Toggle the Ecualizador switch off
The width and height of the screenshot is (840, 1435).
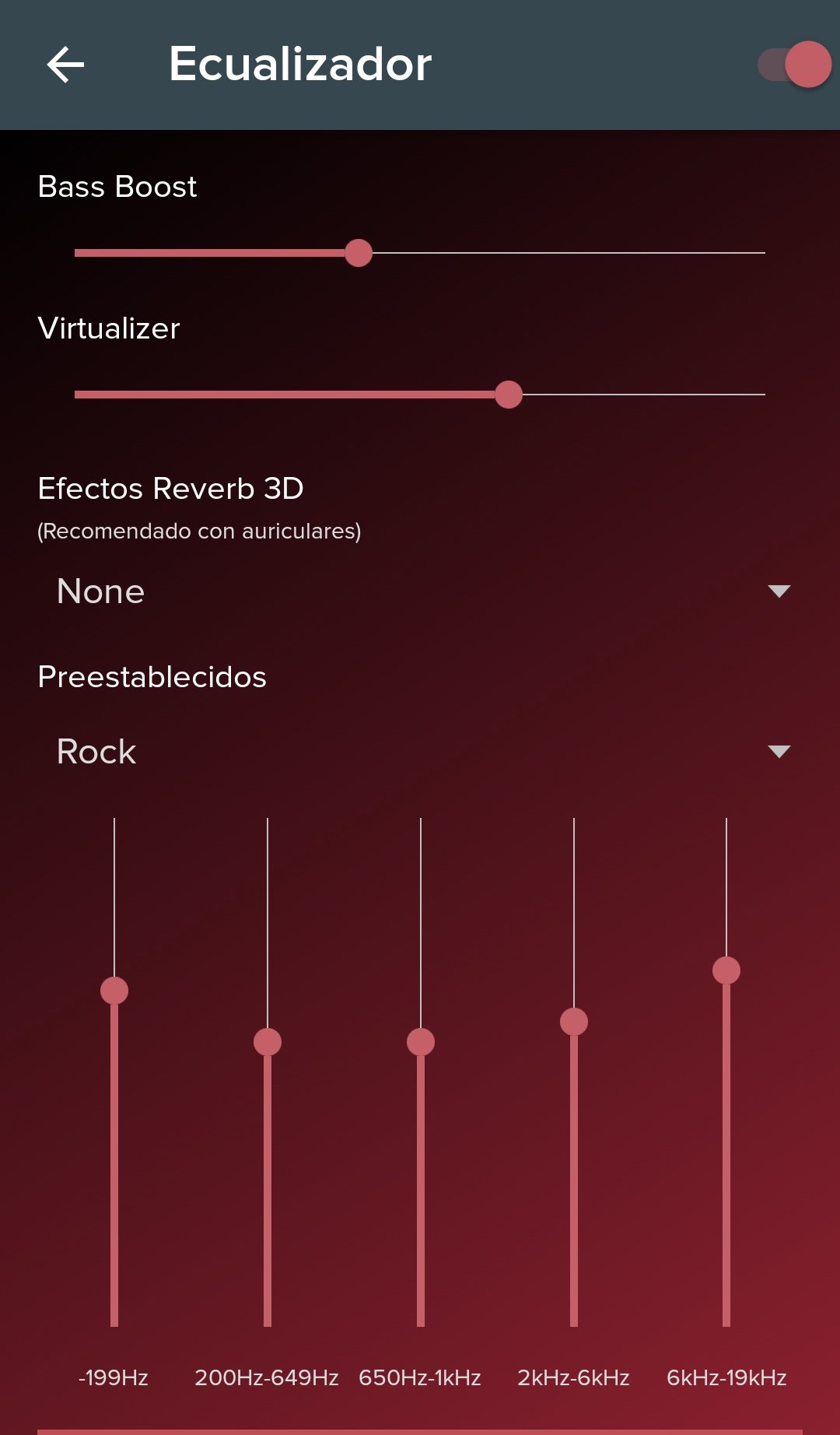794,65
